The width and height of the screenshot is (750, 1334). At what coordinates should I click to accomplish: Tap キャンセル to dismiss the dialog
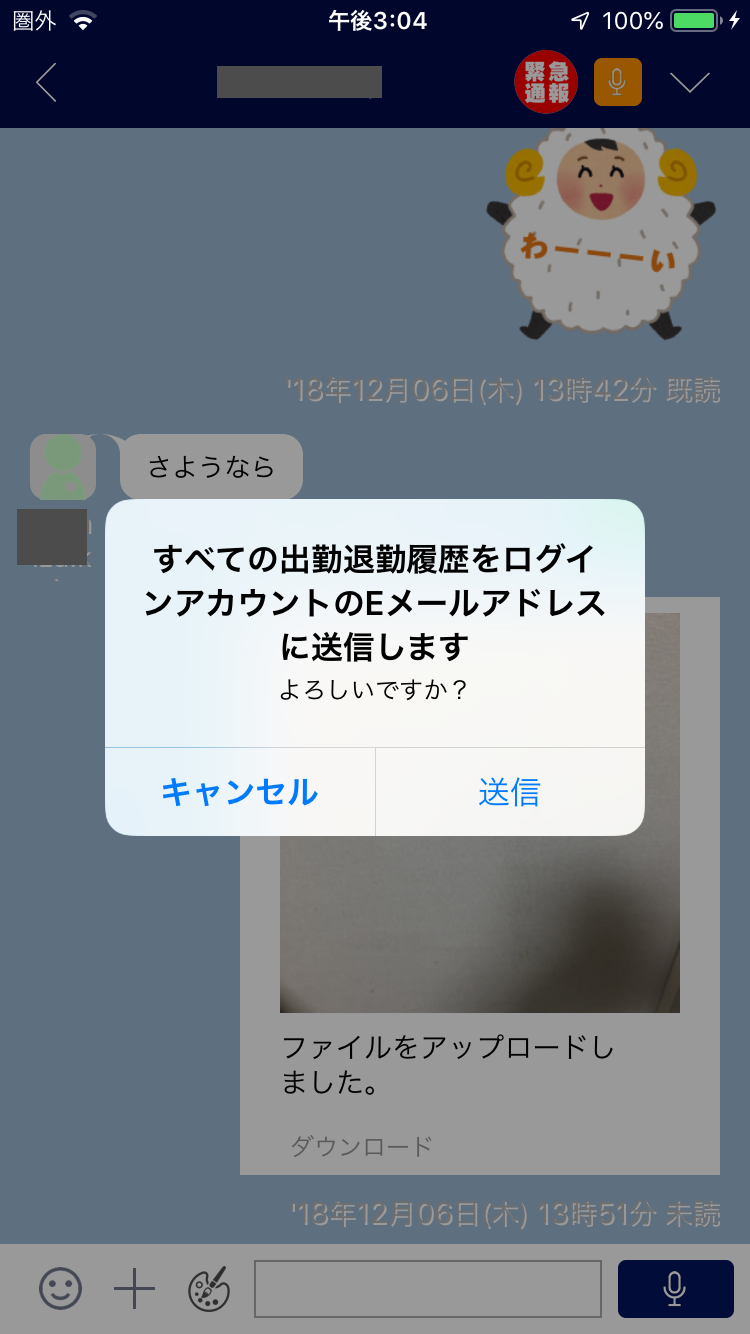[240, 792]
